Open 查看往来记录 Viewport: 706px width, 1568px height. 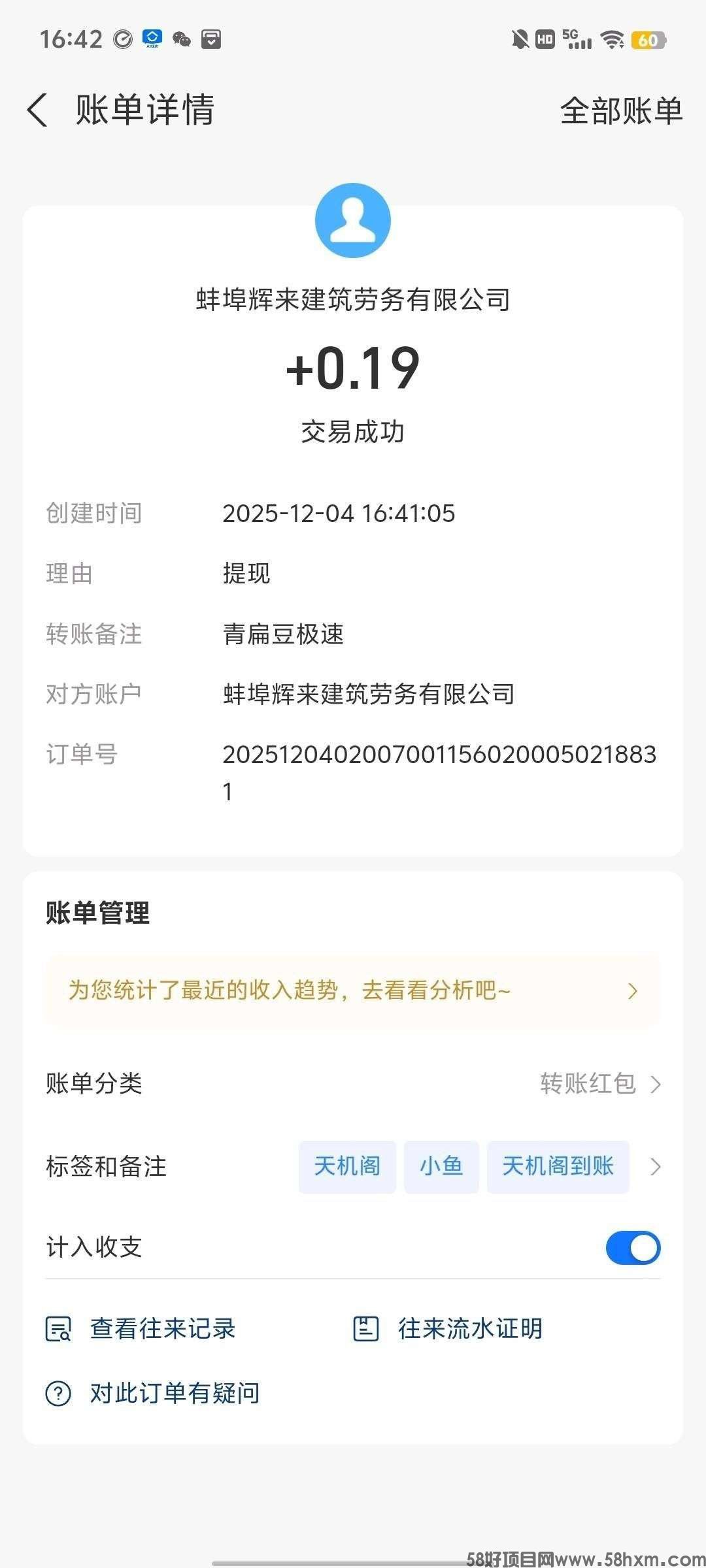(x=141, y=1328)
